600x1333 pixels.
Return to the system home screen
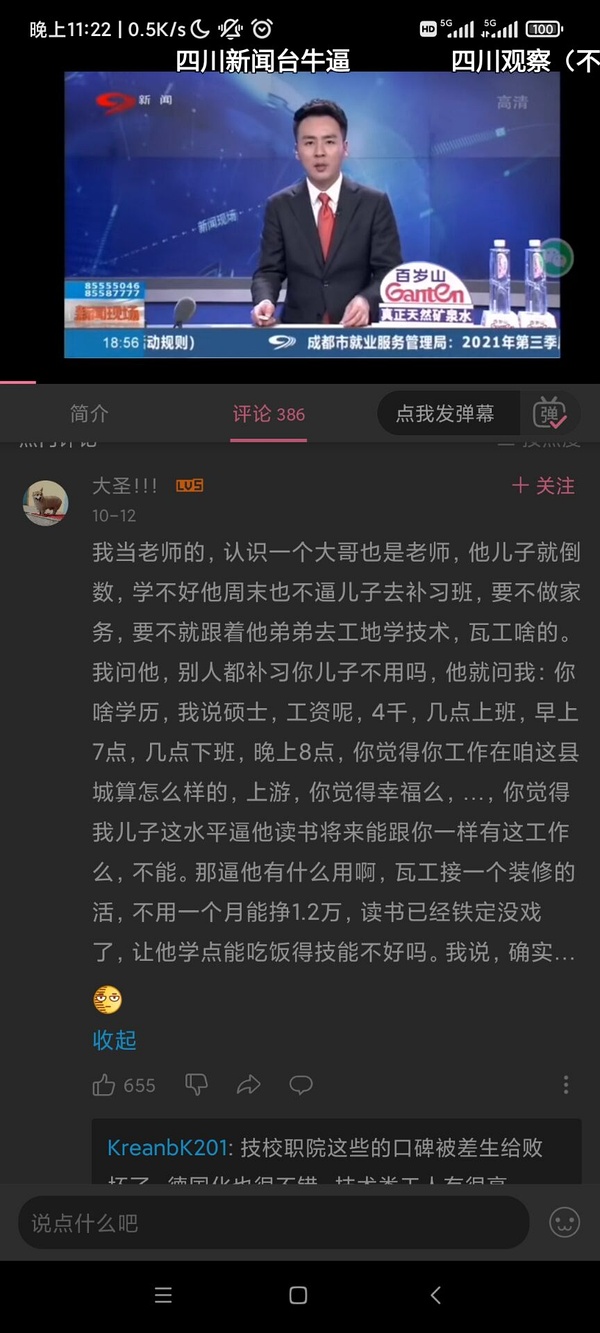[x=298, y=1296]
